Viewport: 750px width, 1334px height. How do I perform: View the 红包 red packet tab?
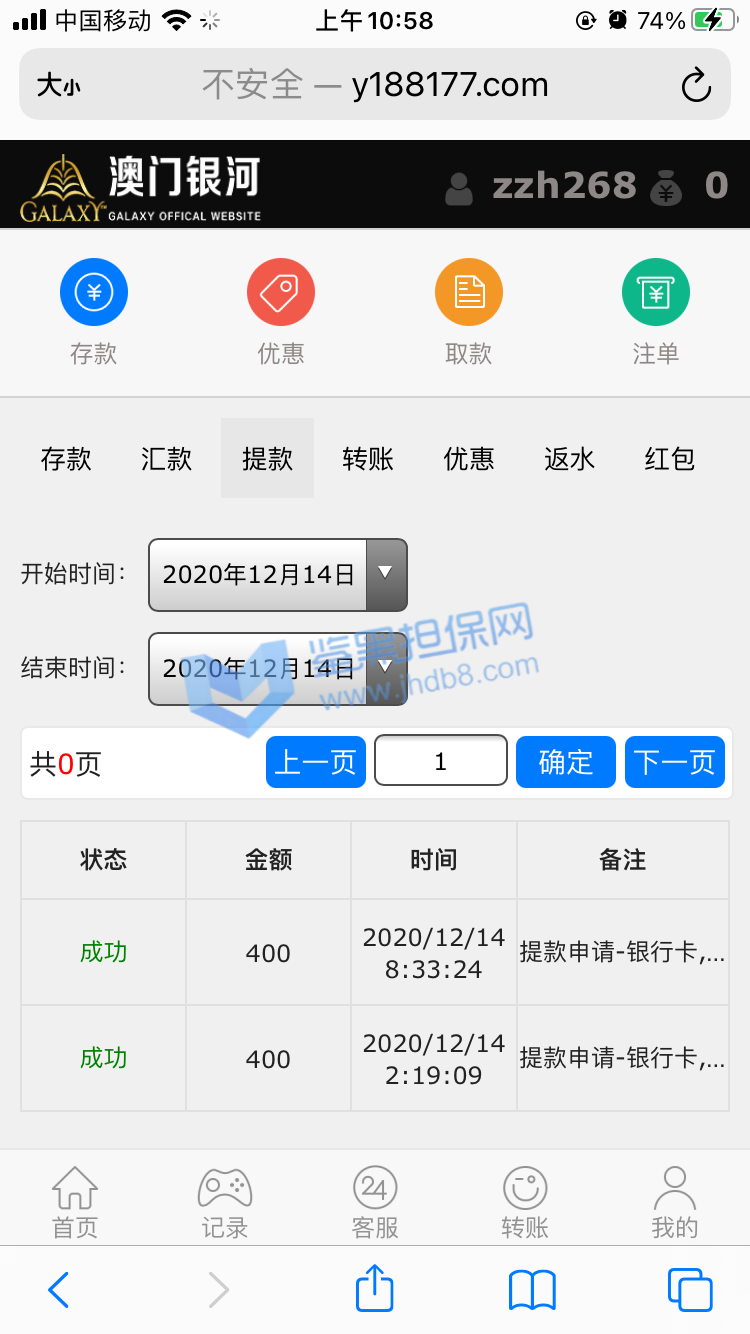(x=669, y=459)
